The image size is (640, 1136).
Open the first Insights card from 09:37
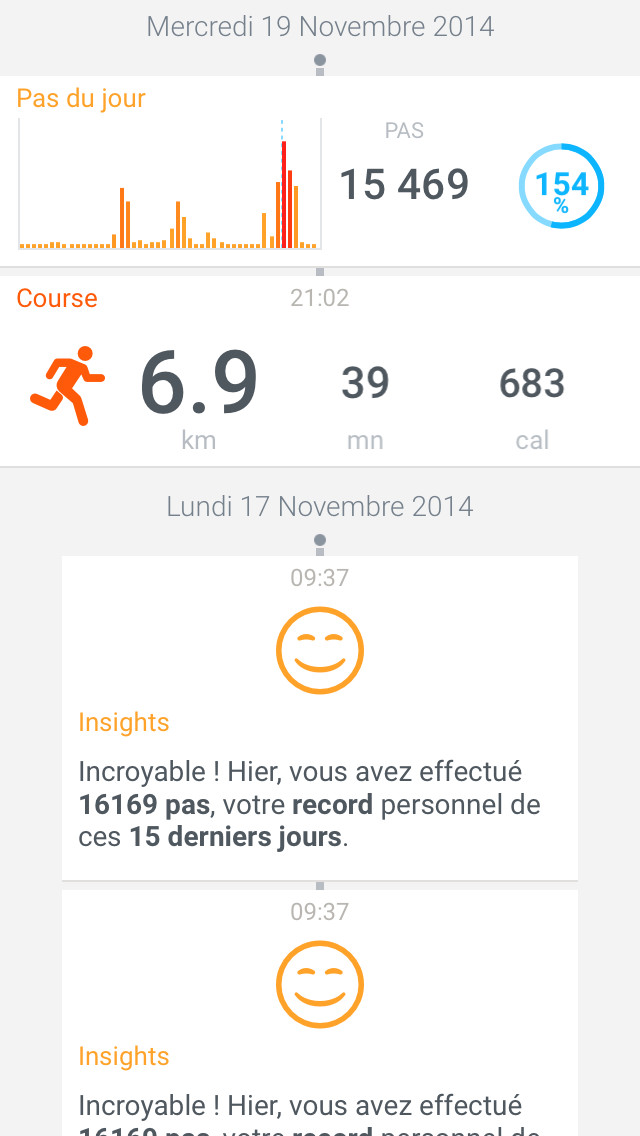pos(320,718)
